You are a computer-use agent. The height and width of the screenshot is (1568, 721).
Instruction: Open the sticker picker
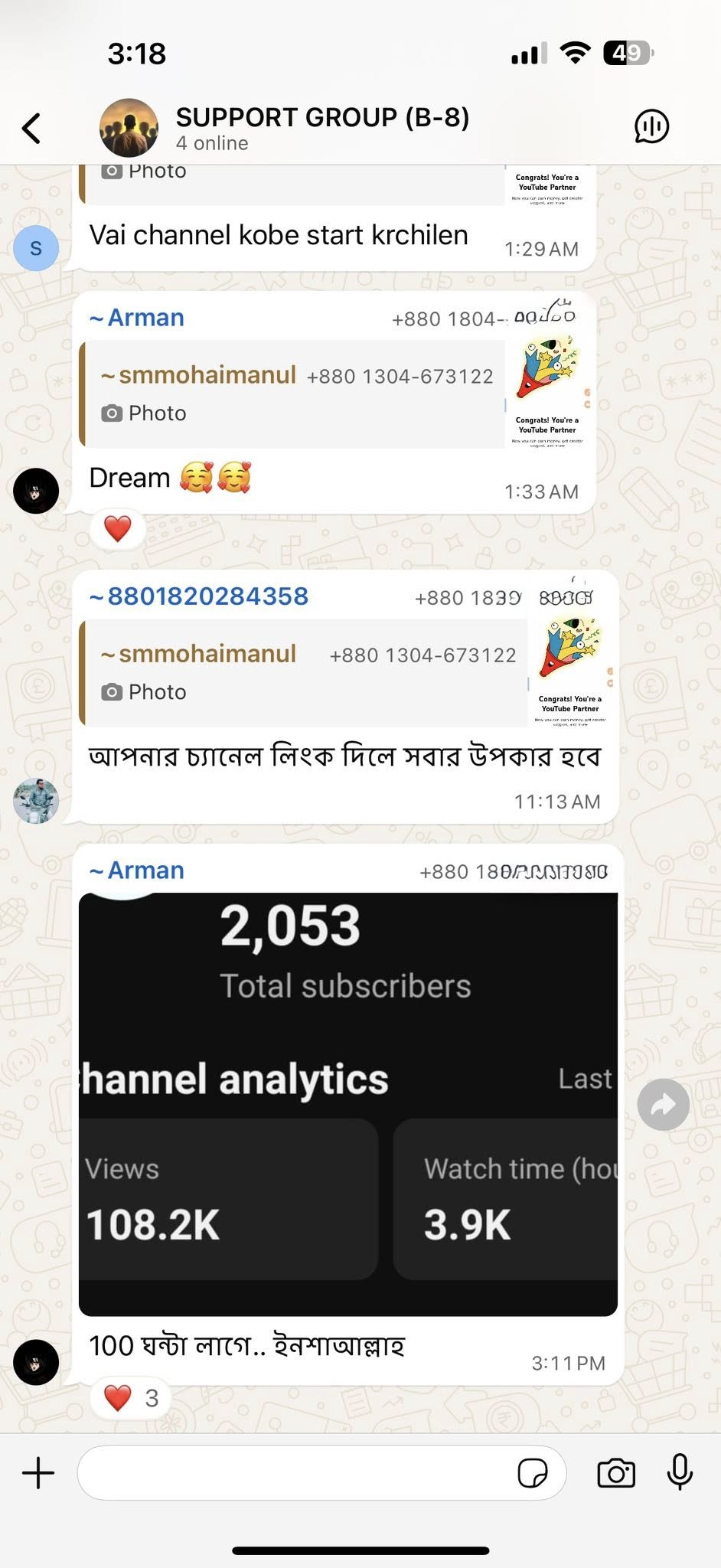pos(532,1472)
